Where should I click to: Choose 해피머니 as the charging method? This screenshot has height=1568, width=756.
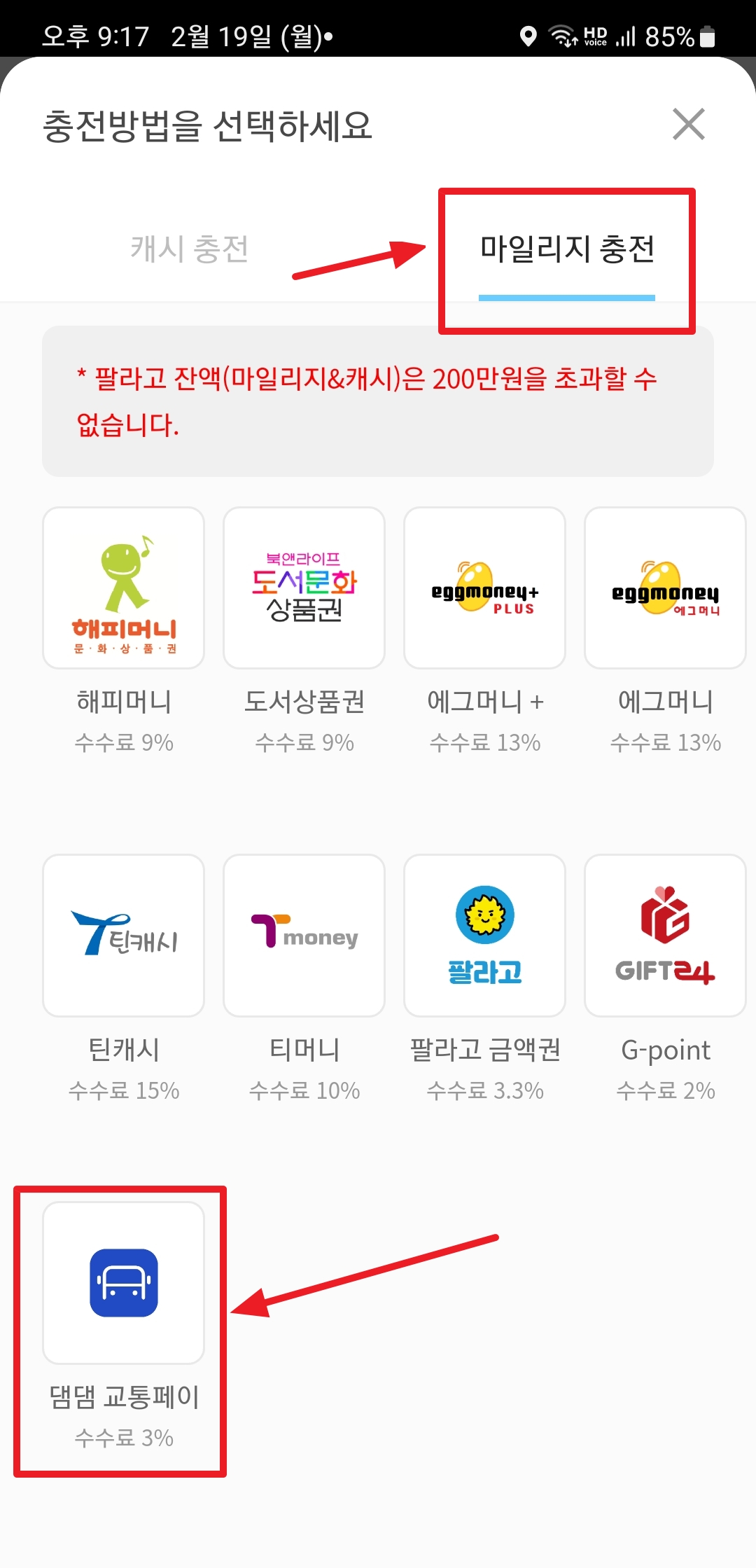click(124, 588)
